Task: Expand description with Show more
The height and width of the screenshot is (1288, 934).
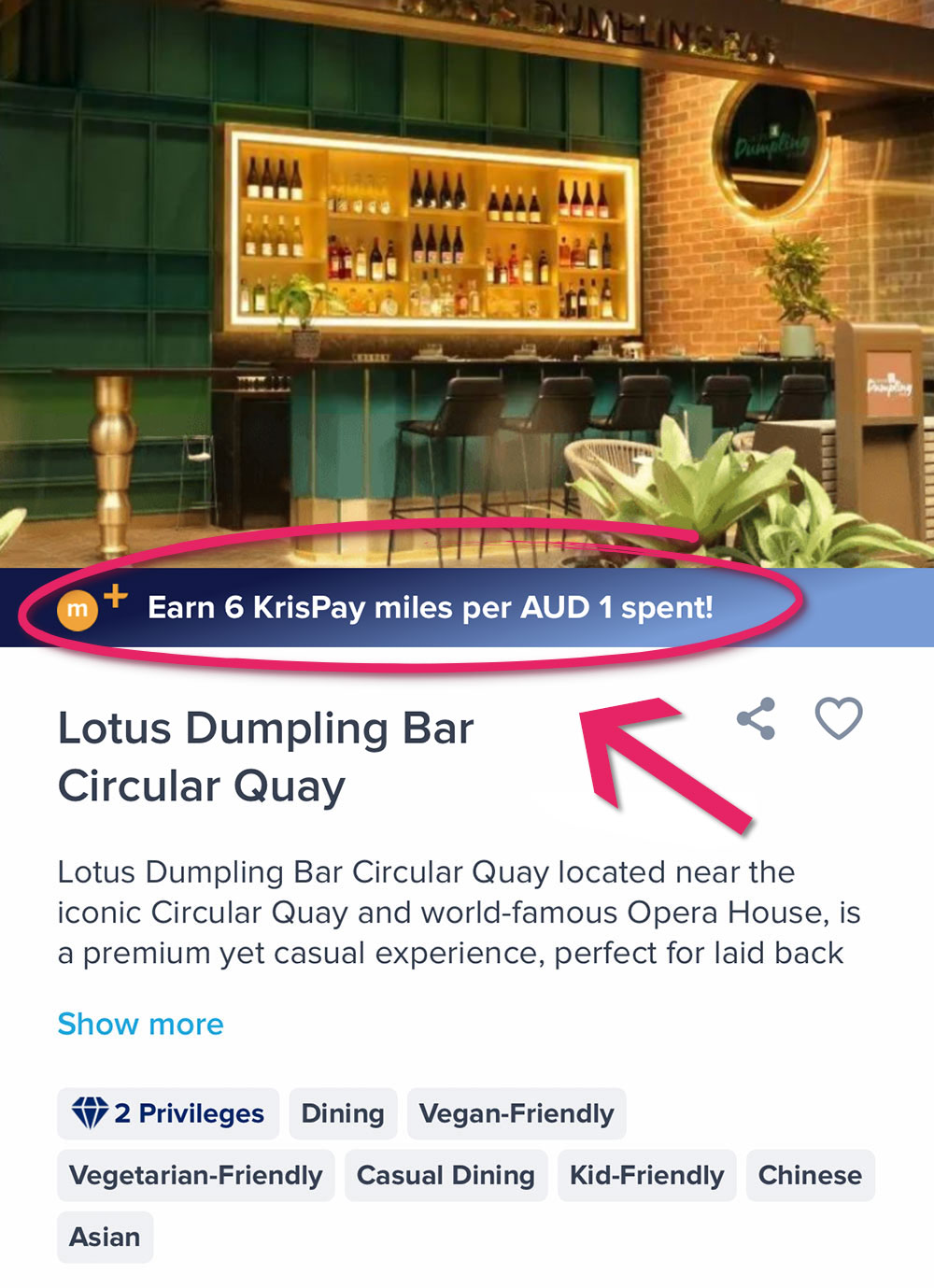Action: click(x=140, y=1024)
